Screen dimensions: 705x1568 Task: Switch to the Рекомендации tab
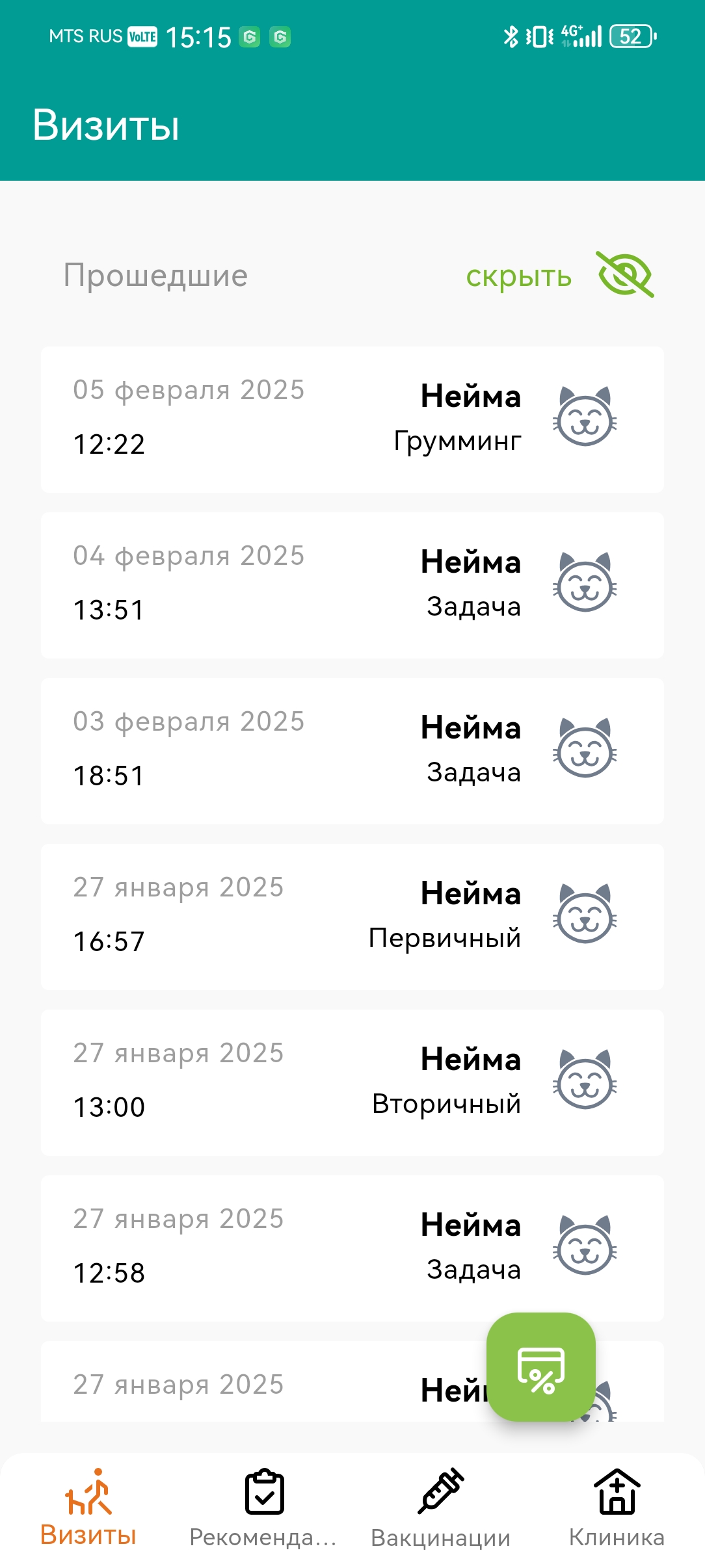[x=263, y=1508]
